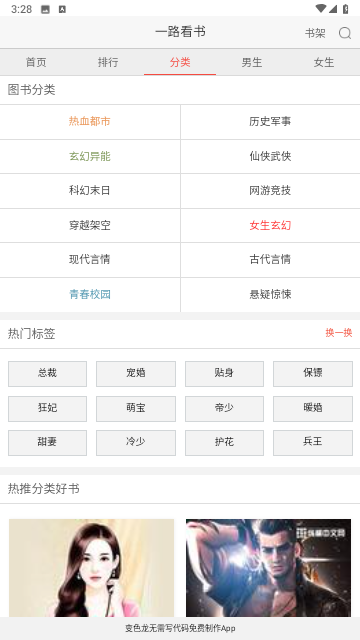Open the 历史军事 category
The height and width of the screenshot is (640, 360).
[270, 121]
